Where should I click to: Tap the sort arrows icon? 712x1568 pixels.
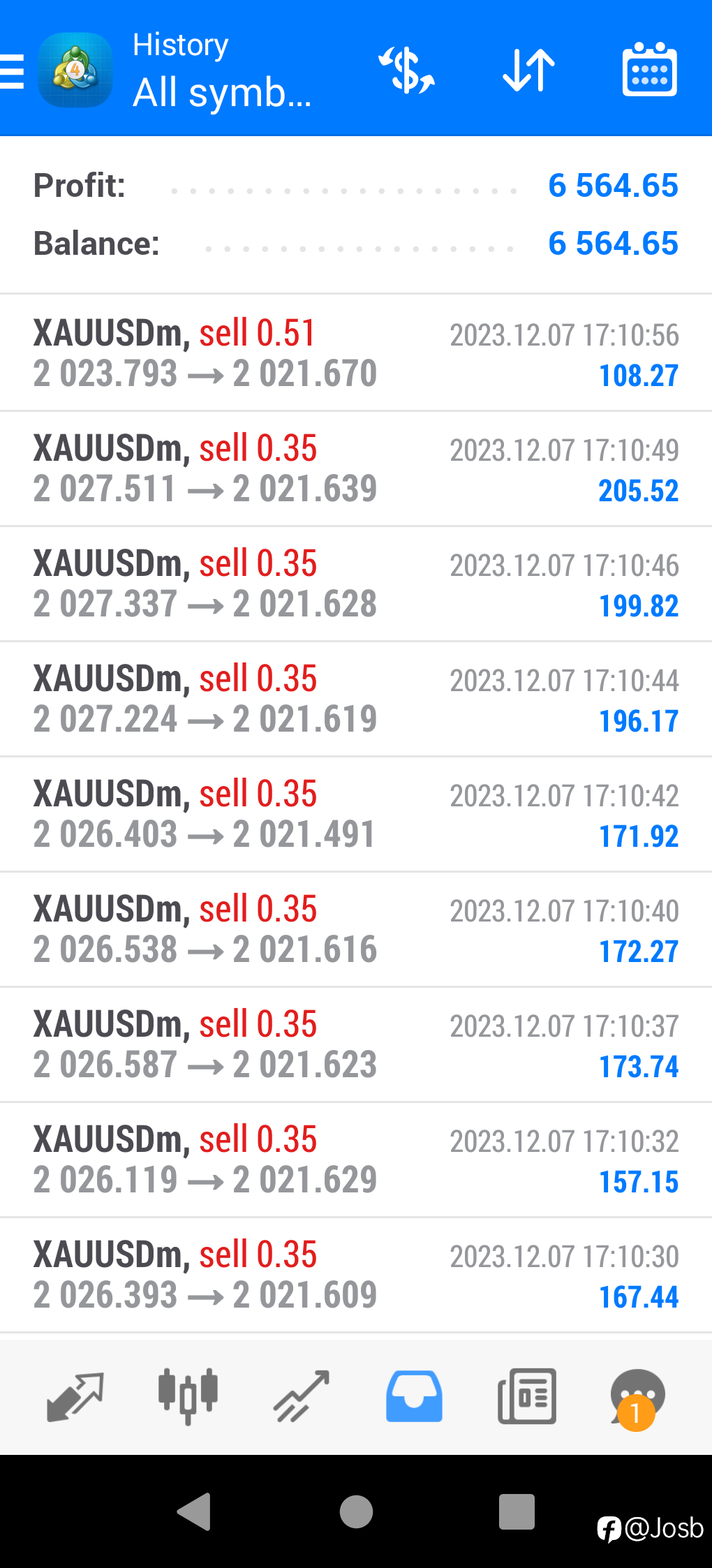[528, 70]
